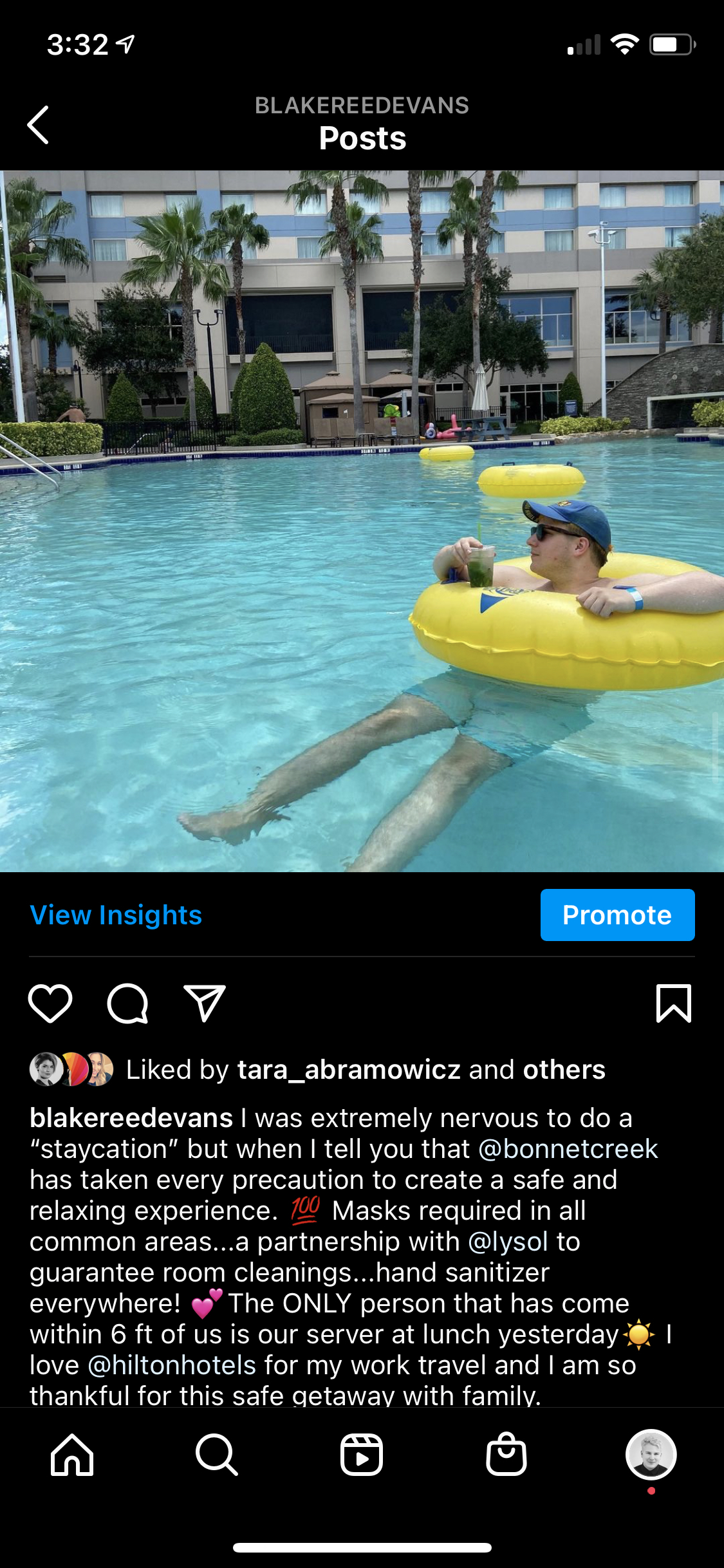This screenshot has height=1568, width=724.
Task: Switch to the Shop tab
Action: point(506,1455)
